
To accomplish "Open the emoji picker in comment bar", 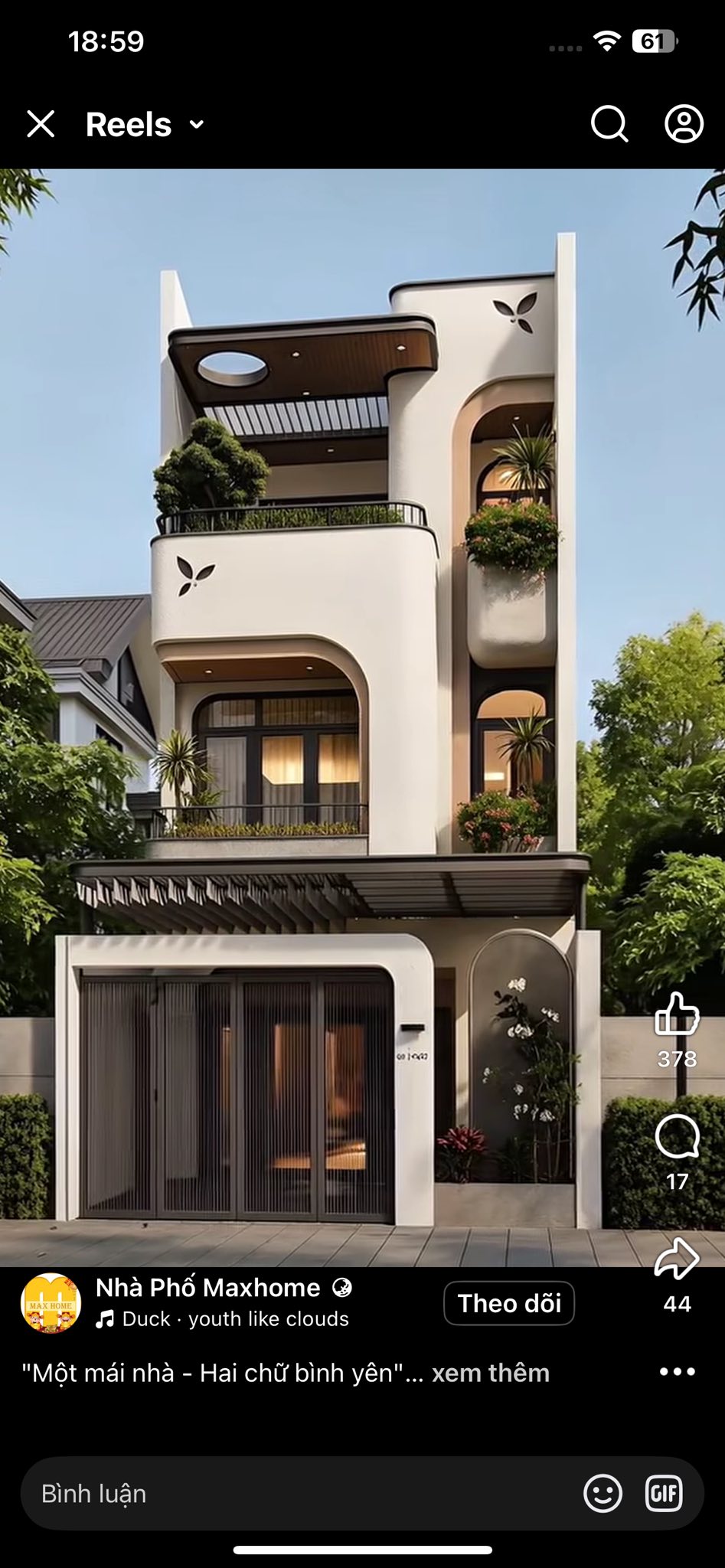I will click(x=603, y=1493).
